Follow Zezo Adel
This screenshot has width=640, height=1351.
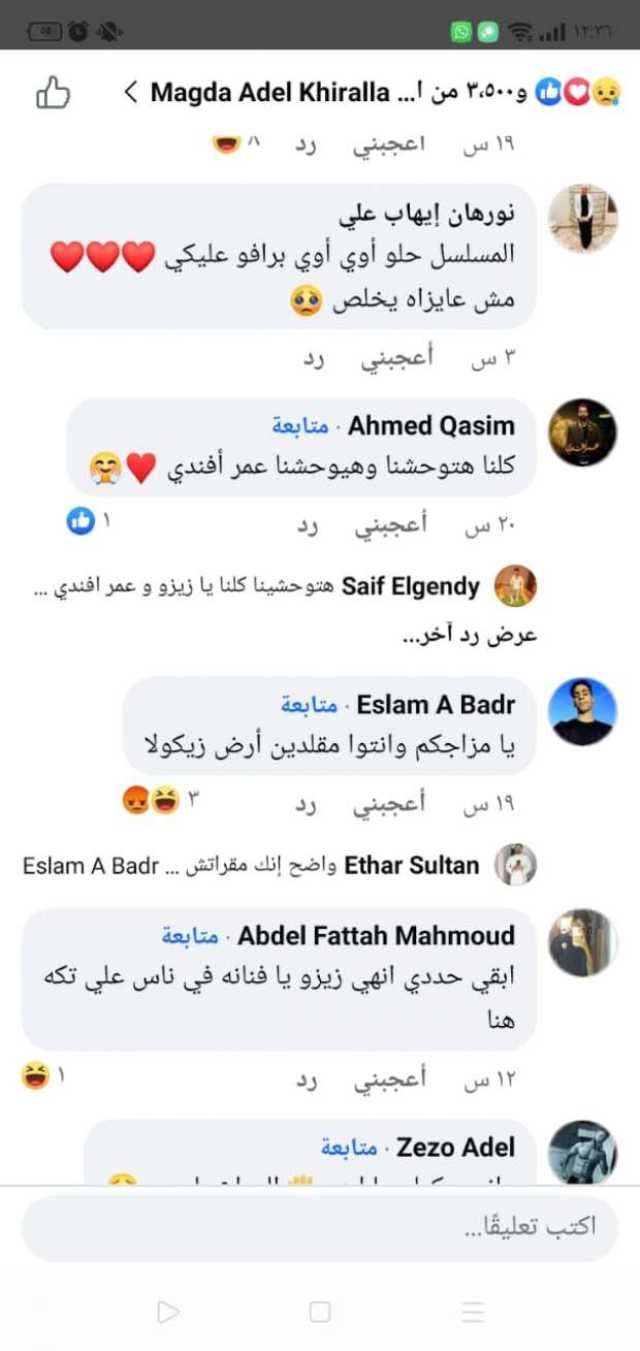(x=349, y=1148)
